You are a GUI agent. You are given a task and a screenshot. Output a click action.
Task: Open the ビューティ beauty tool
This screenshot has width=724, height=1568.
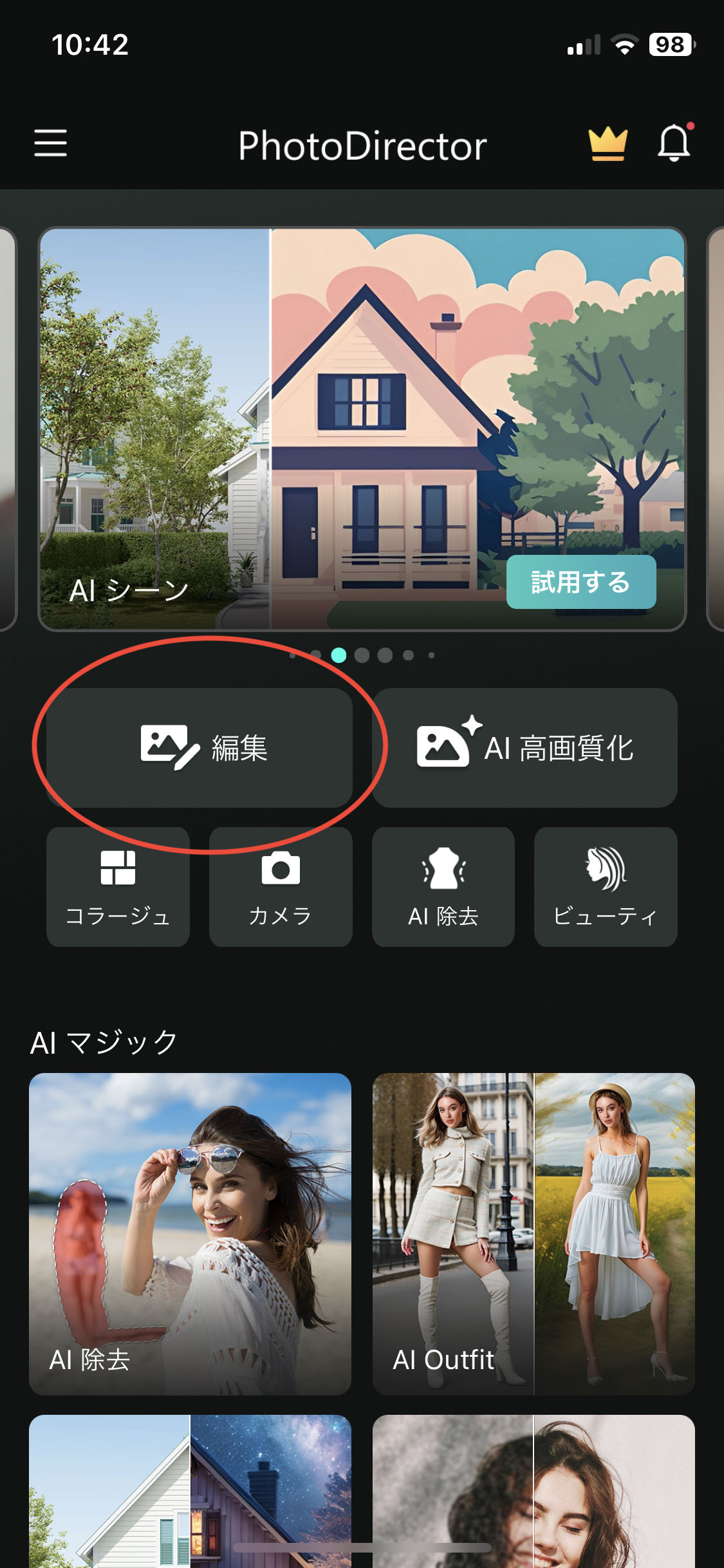[606, 886]
